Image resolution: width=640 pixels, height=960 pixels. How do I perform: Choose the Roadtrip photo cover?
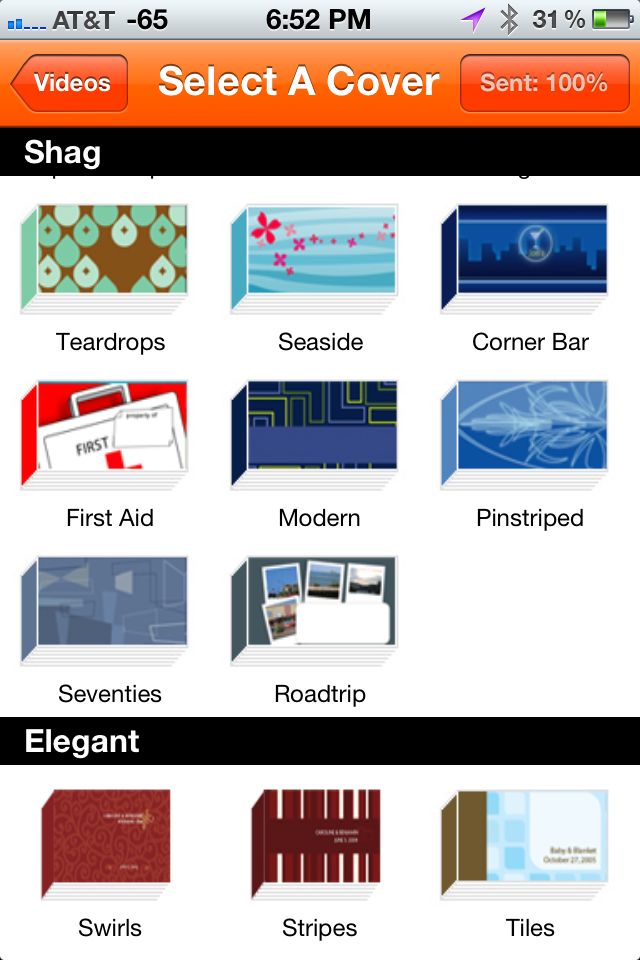315,608
